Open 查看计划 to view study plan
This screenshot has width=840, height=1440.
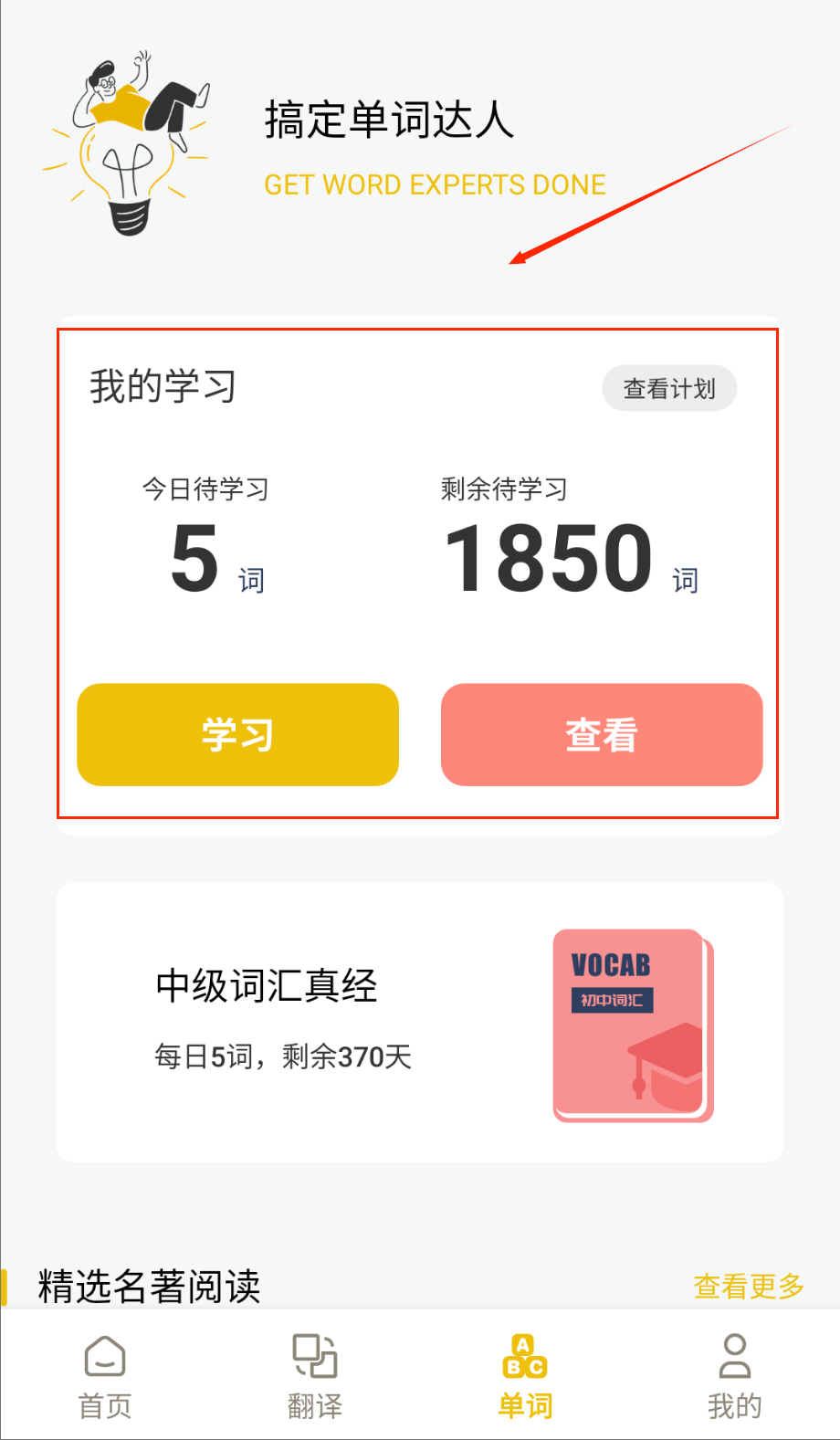(x=669, y=389)
